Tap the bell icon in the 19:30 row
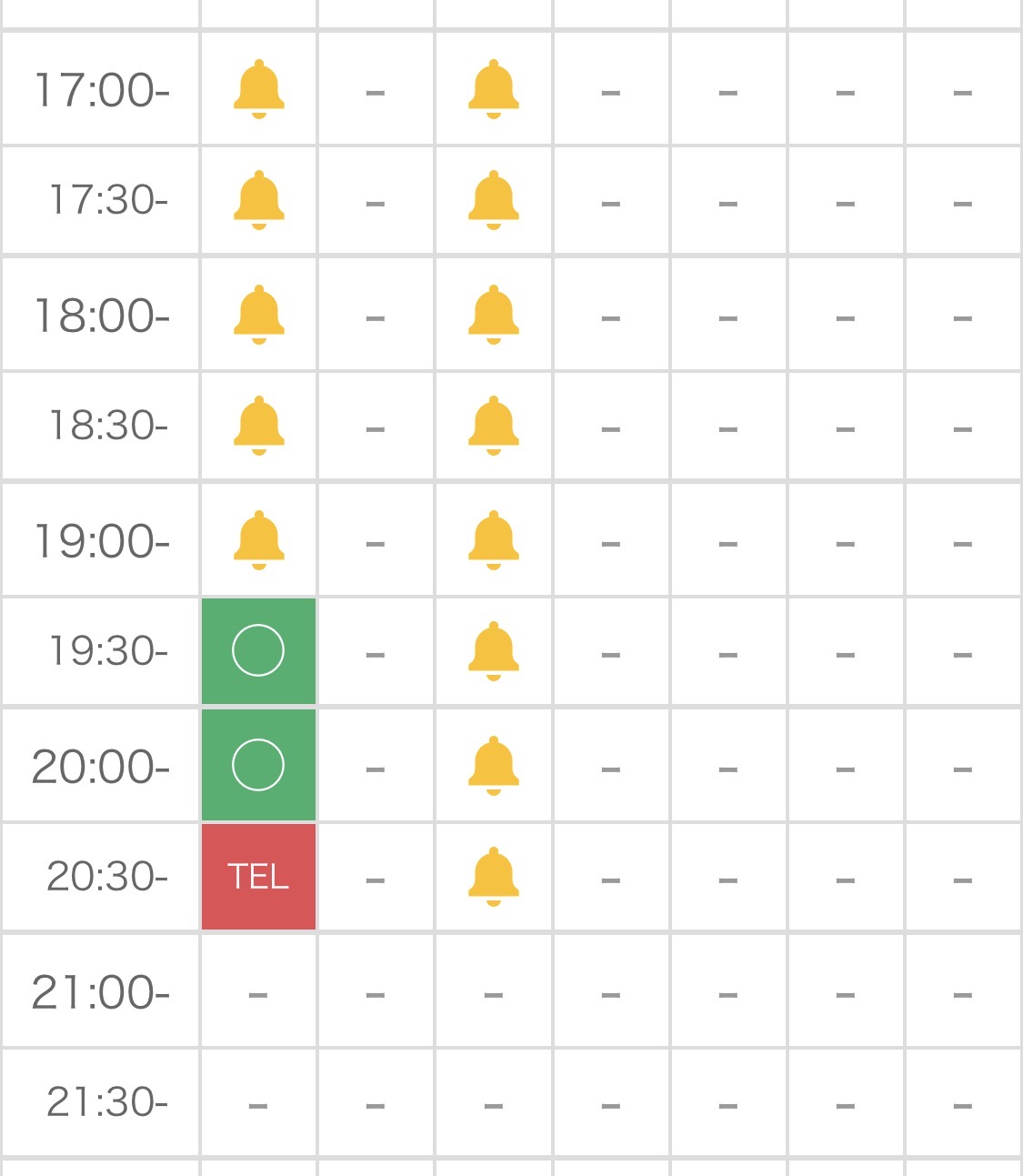Viewport: 1023px width, 1176px height. click(494, 651)
